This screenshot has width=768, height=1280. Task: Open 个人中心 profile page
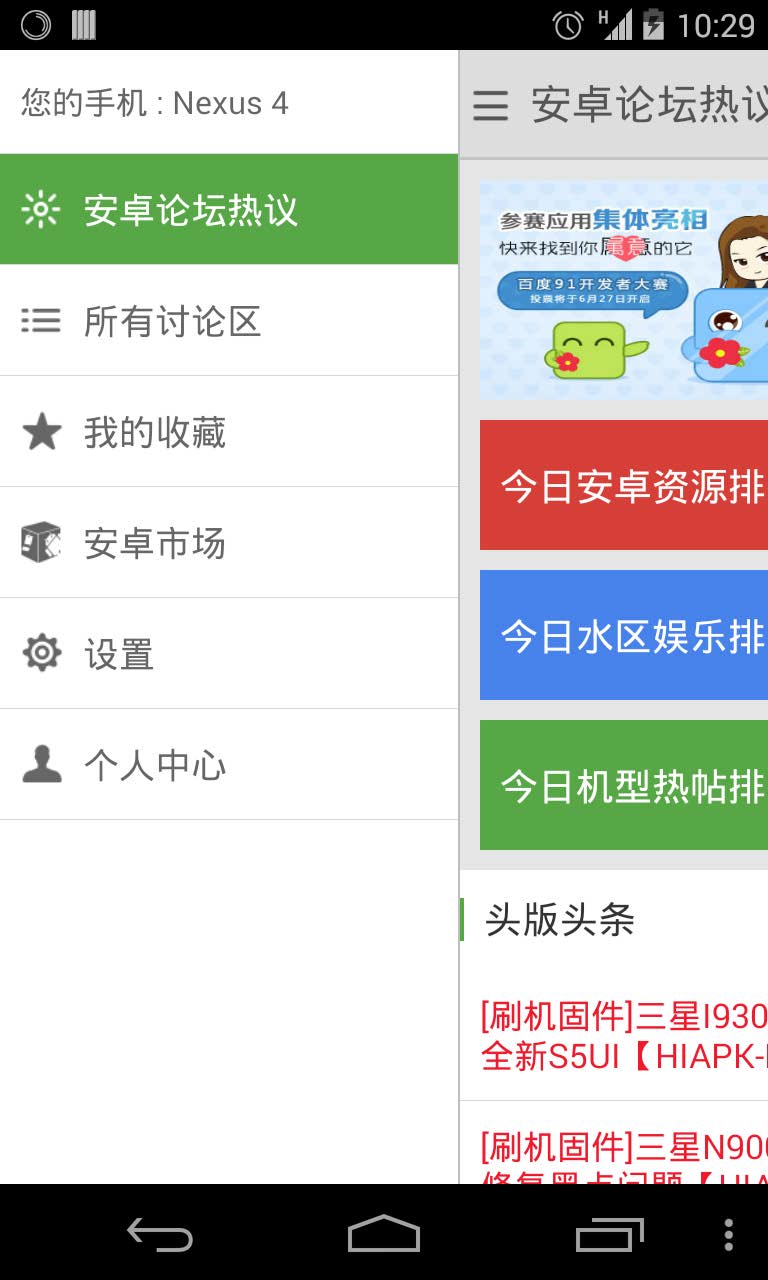[229, 765]
